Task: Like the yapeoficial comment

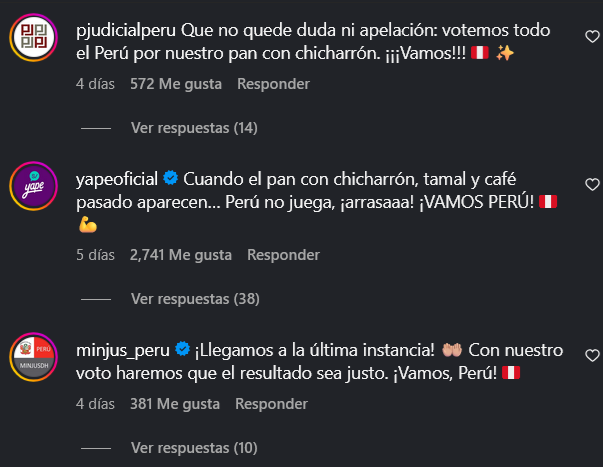Action: coord(591,184)
